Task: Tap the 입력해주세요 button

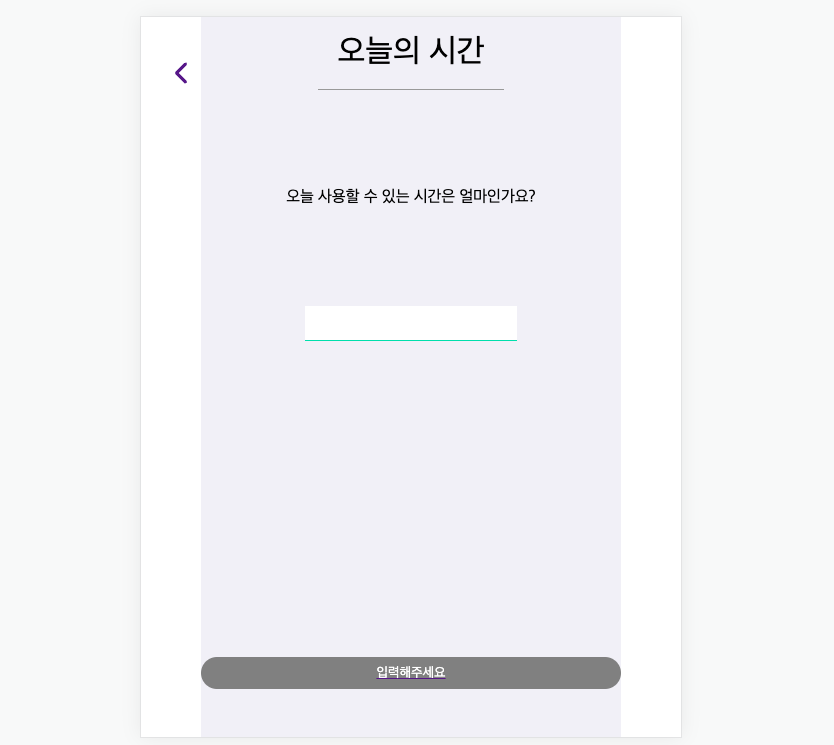Action: (411, 673)
